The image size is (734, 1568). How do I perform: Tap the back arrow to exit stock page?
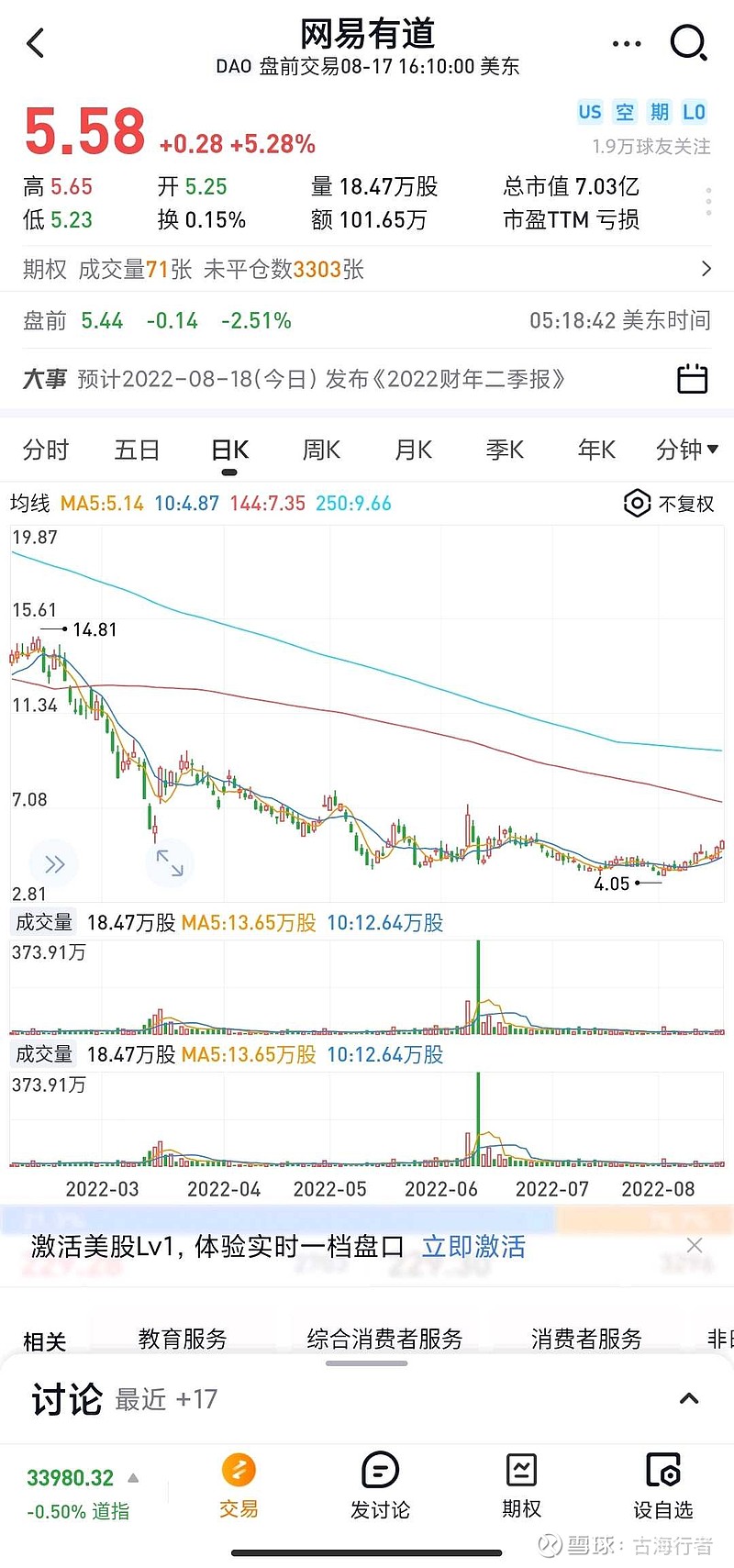(x=35, y=43)
